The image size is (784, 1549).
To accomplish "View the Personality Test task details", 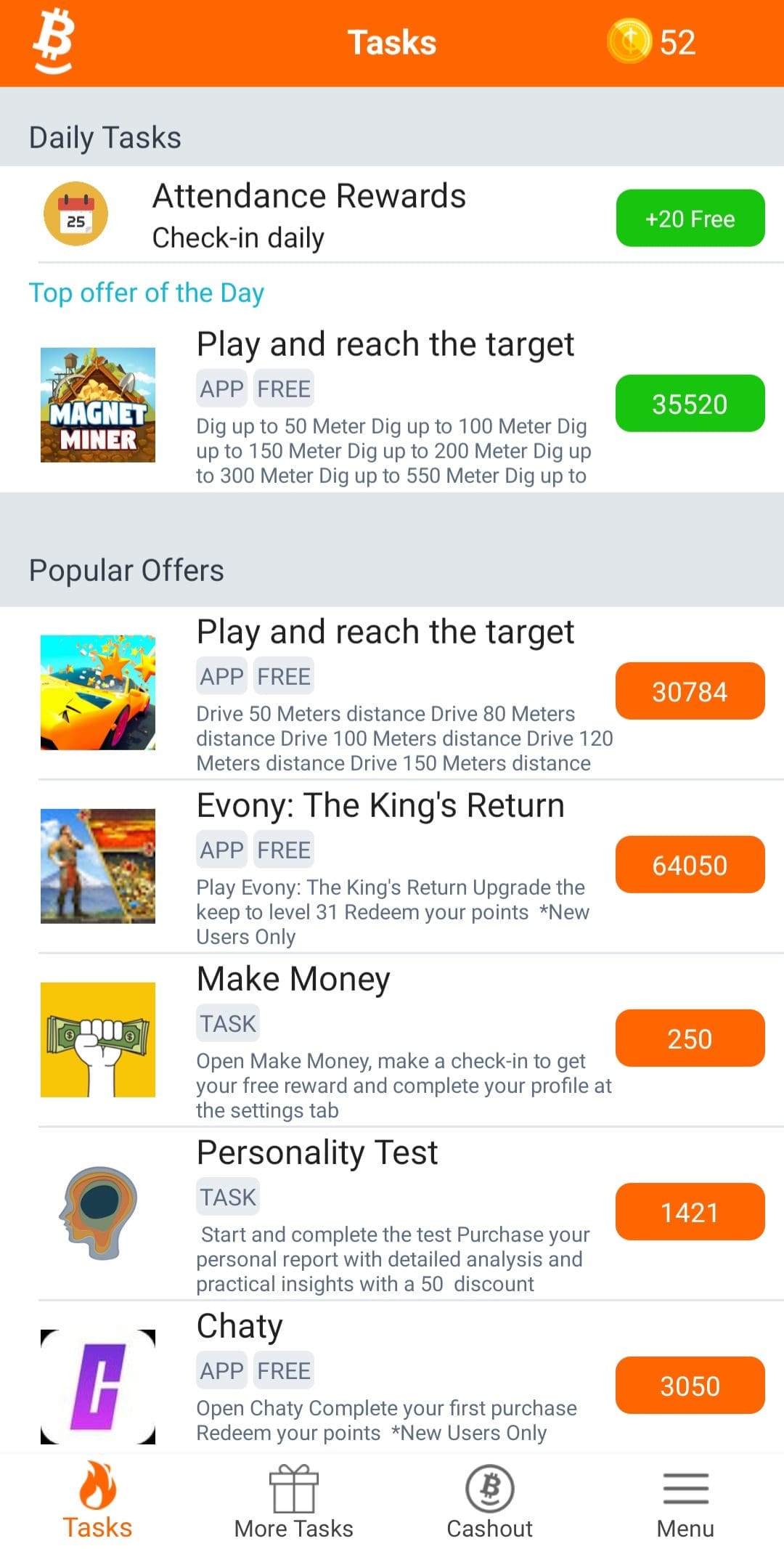I will pyautogui.click(x=392, y=1213).
